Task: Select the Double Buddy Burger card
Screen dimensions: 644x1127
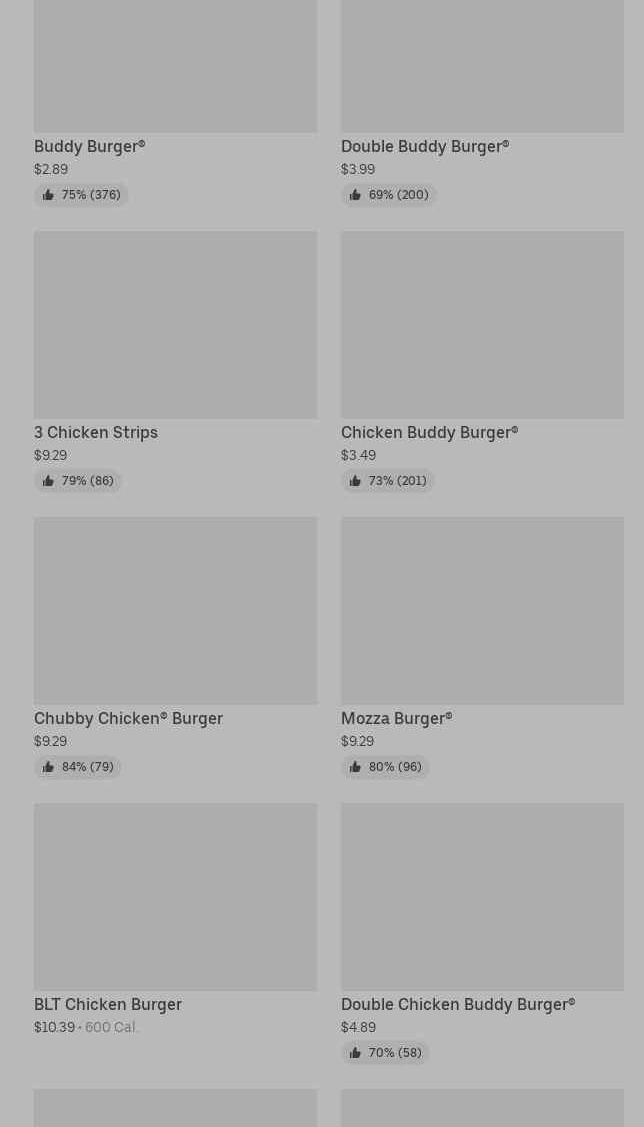Action: click(482, 104)
